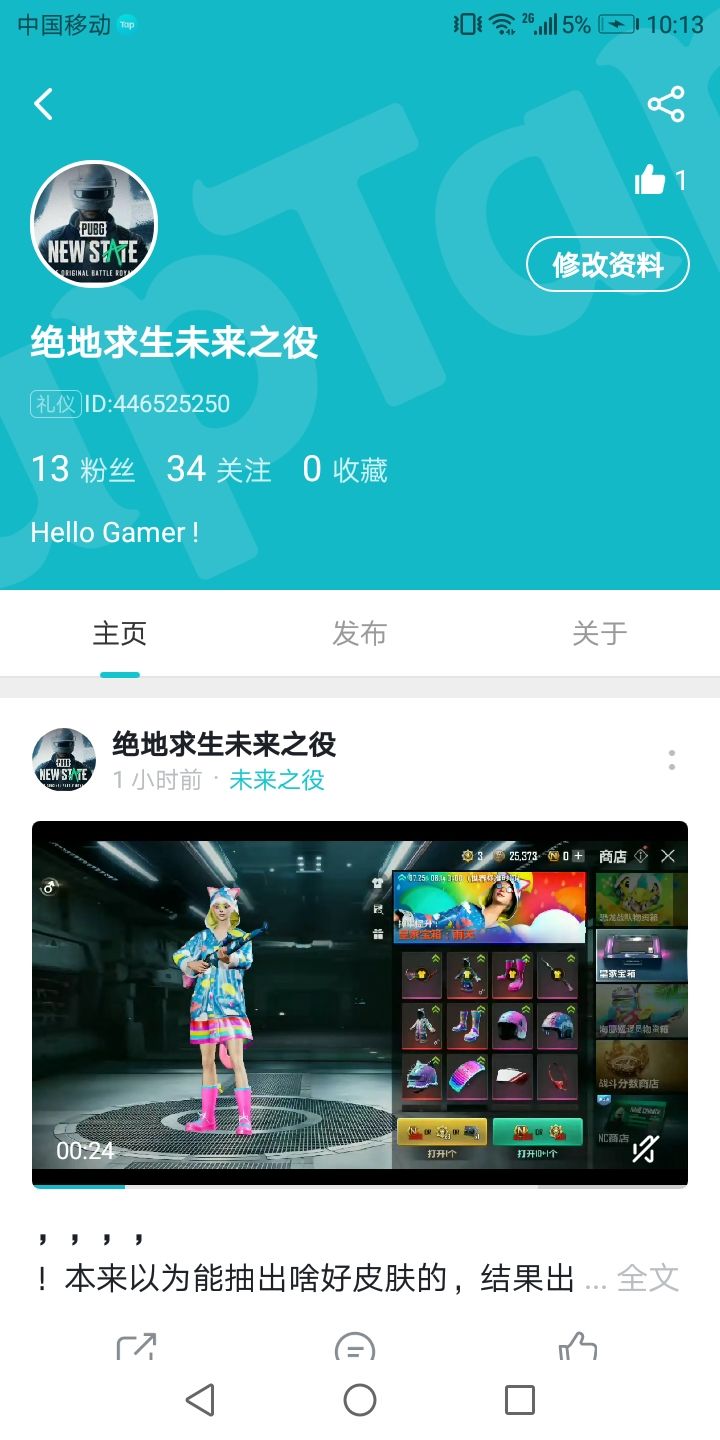Open the 未来之役 topic link
720x1440 pixels.
tap(277, 782)
